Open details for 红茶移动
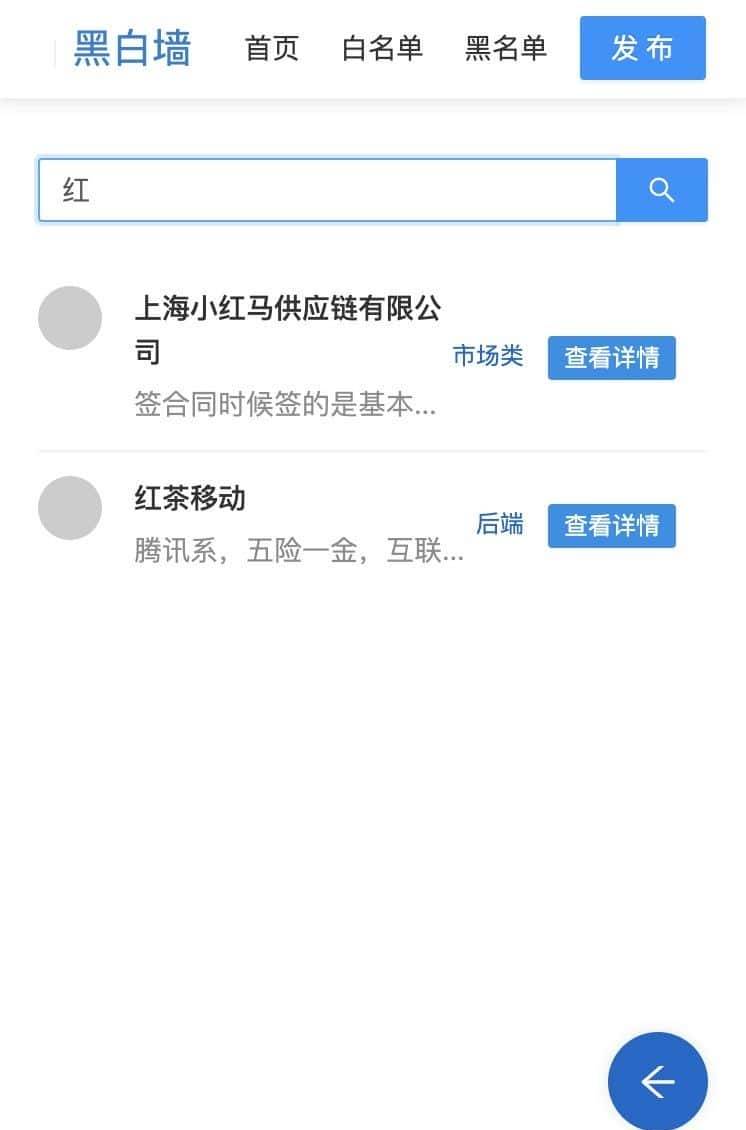746x1130 pixels. tap(611, 525)
